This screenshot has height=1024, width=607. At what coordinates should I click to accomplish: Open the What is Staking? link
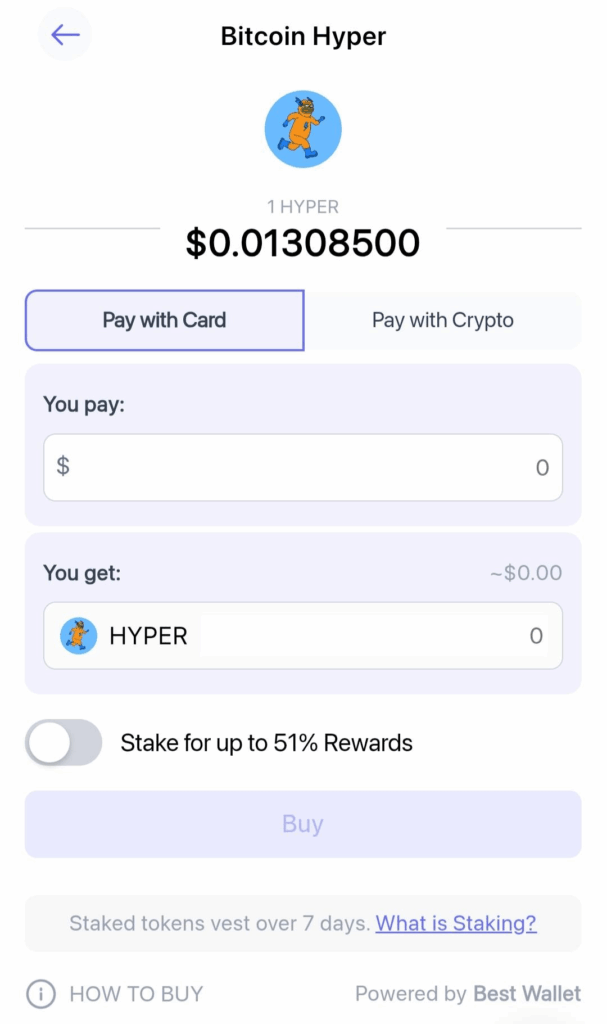click(x=456, y=923)
